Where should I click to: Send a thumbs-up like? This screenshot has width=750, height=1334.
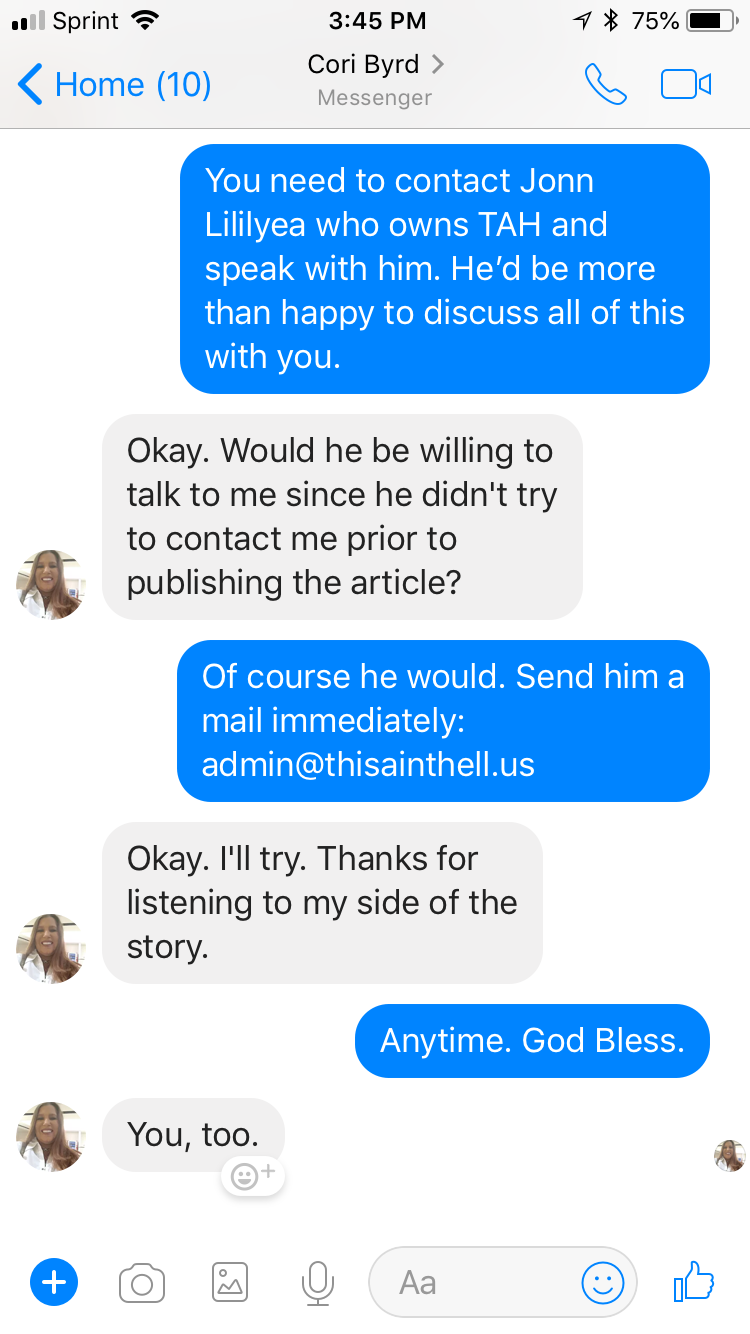coord(694,1280)
